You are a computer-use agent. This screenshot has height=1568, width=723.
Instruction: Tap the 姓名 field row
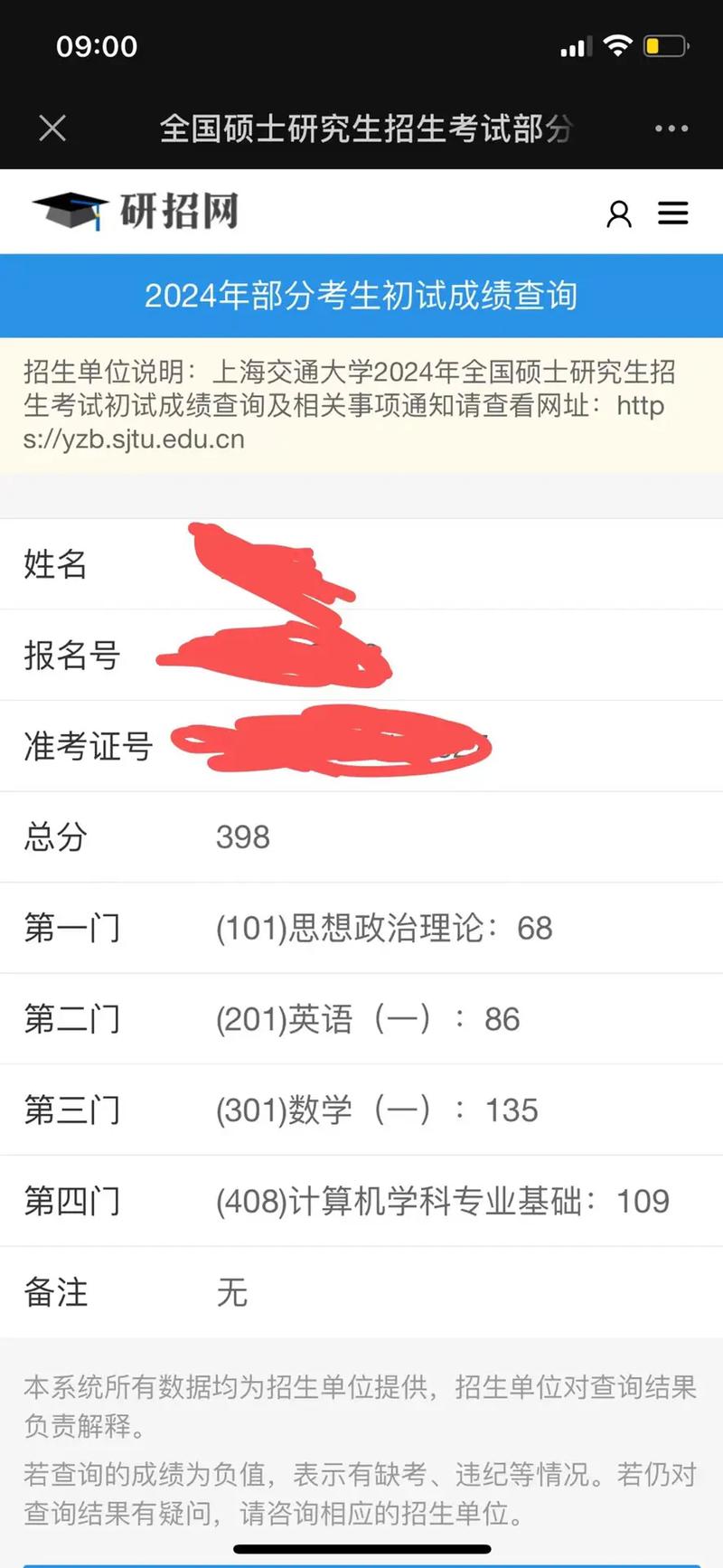click(x=361, y=564)
